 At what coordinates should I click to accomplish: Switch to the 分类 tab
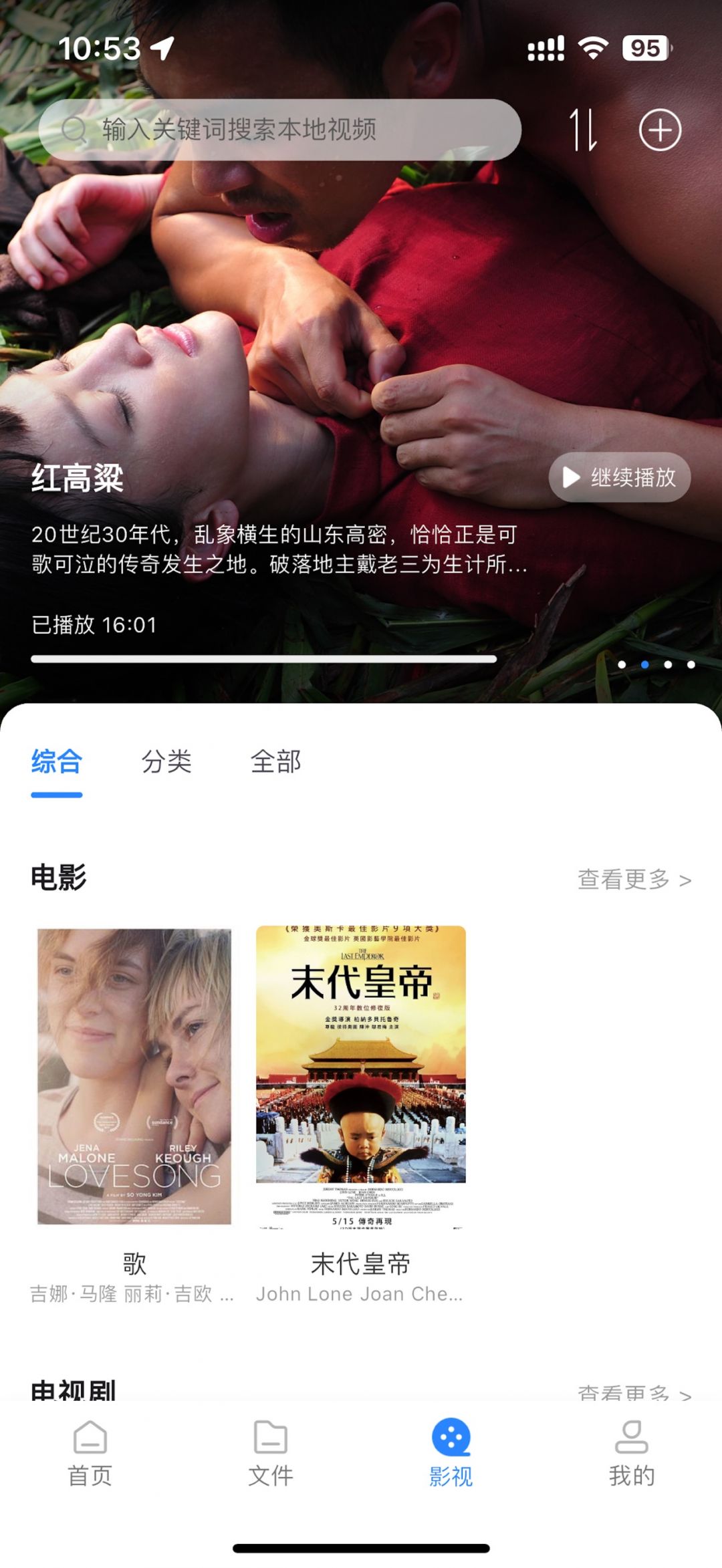coord(166,762)
